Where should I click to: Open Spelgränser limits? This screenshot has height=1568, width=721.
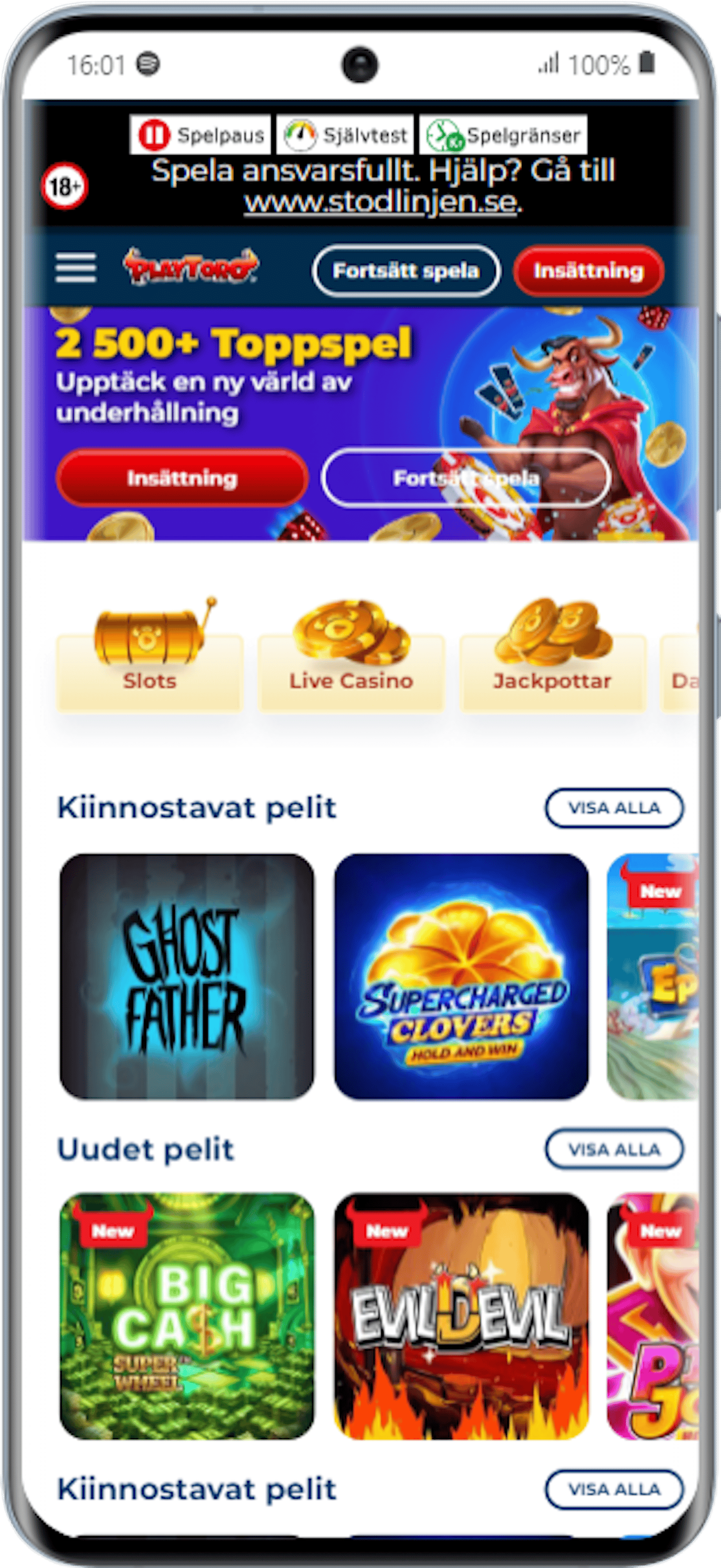click(x=503, y=134)
